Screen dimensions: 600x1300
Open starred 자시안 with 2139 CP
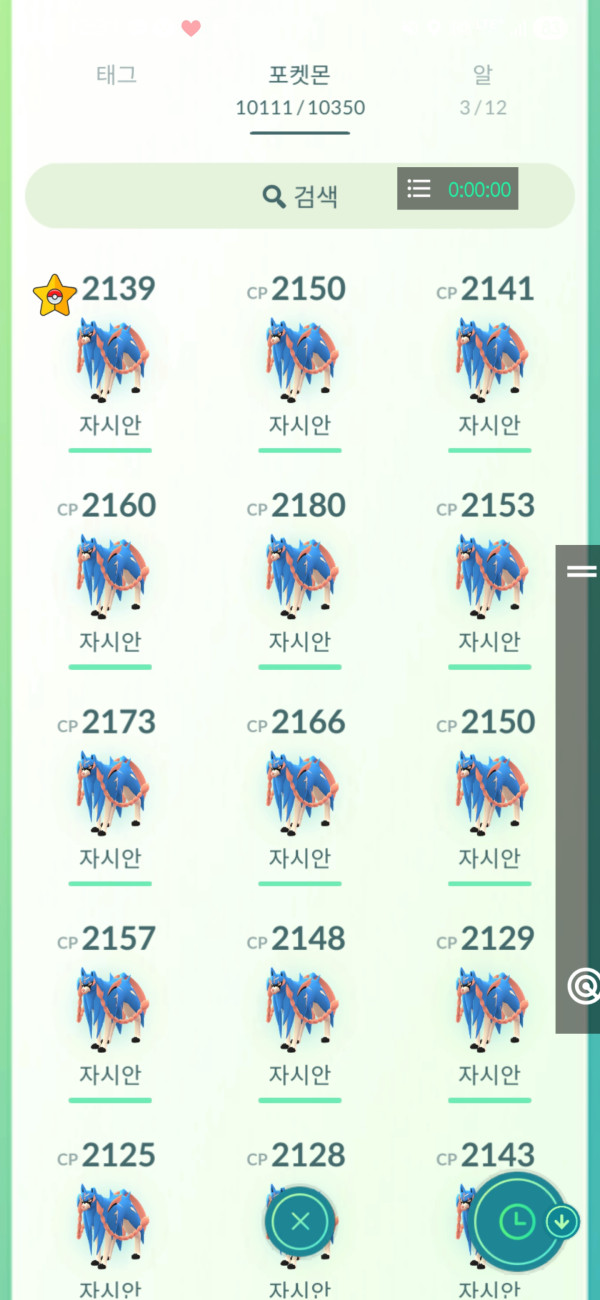(110, 360)
